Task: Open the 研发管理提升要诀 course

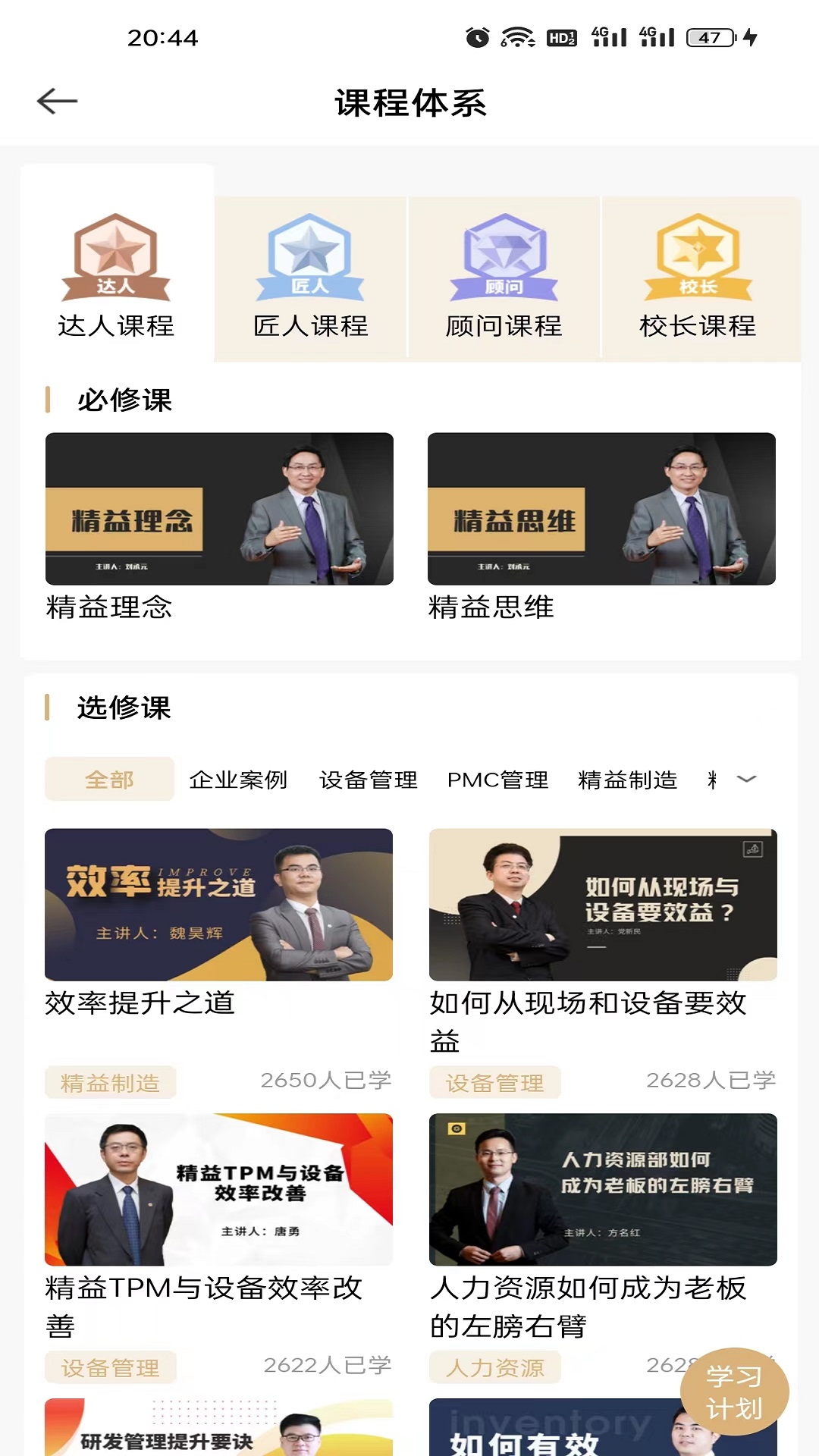Action: [218, 1429]
